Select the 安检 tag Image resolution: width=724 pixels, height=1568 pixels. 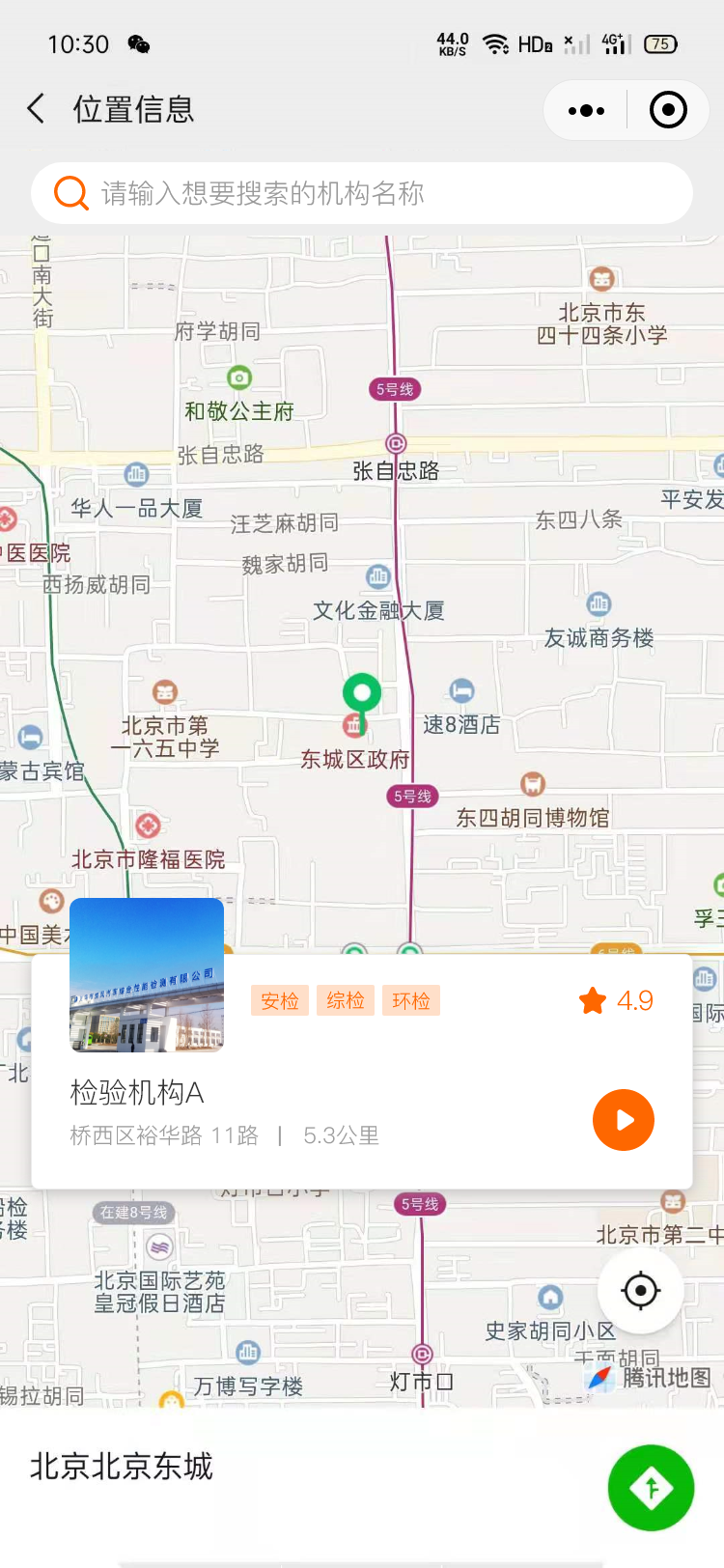(280, 1001)
